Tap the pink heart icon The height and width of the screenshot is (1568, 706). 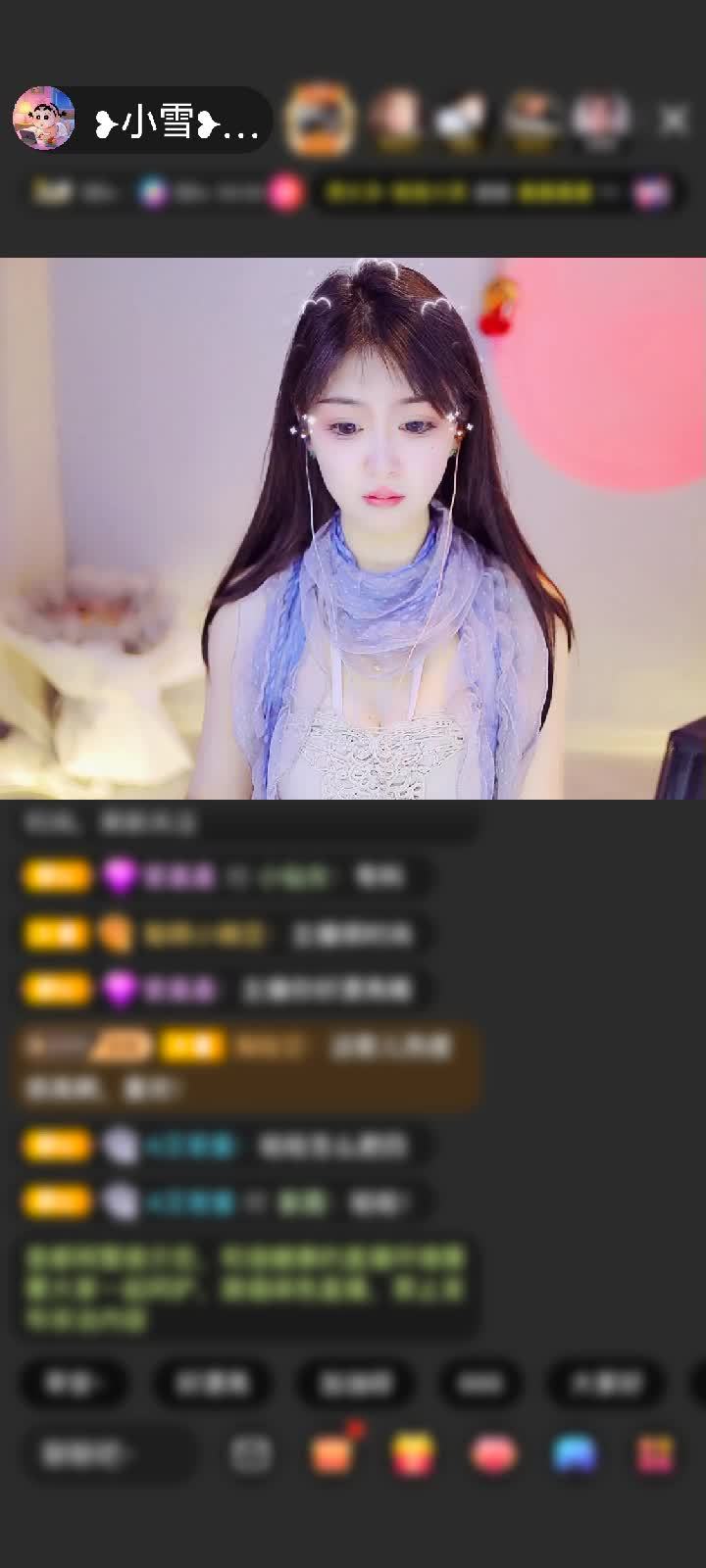(x=493, y=1454)
